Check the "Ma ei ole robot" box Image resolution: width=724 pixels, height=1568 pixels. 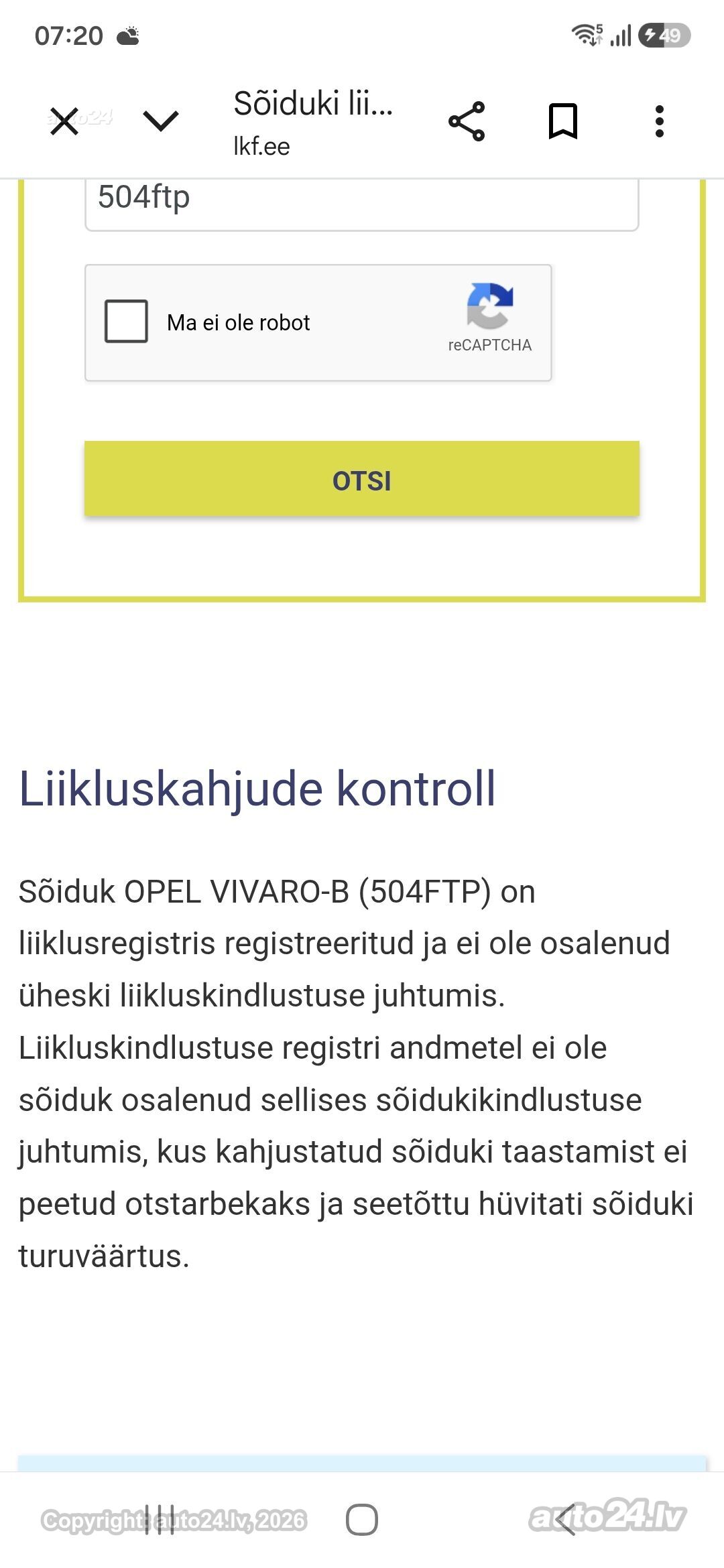[126, 322]
